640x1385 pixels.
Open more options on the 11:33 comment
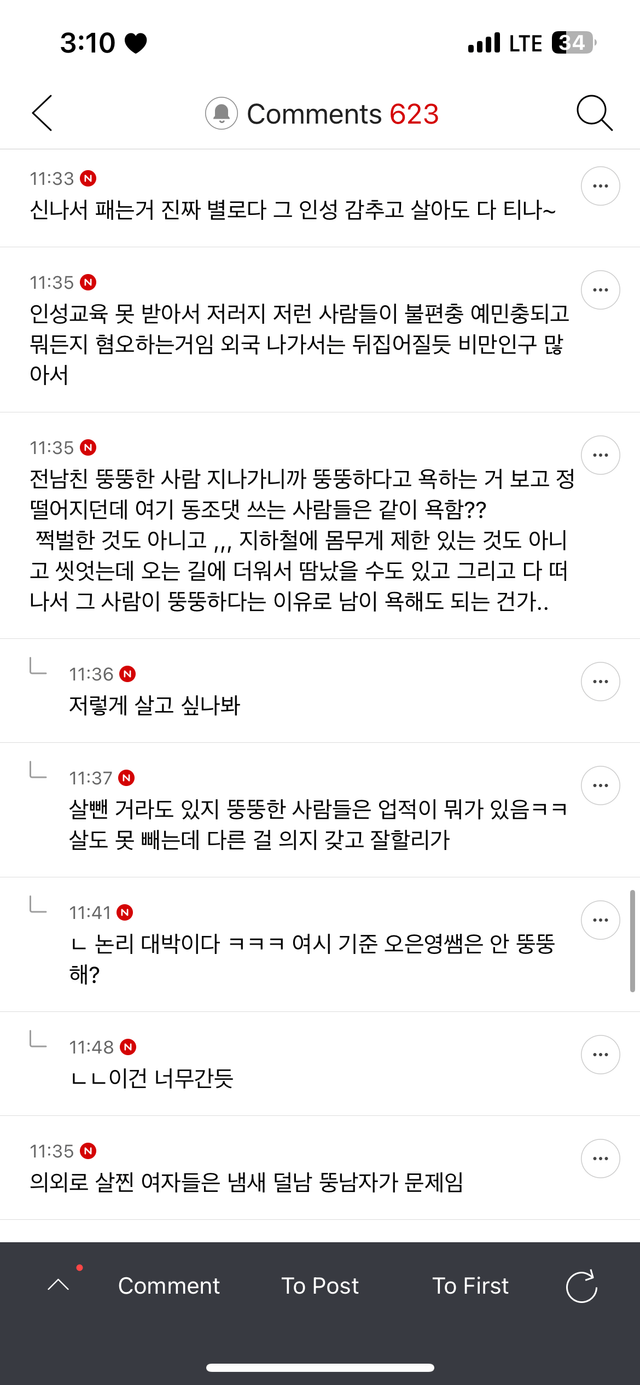coord(600,186)
